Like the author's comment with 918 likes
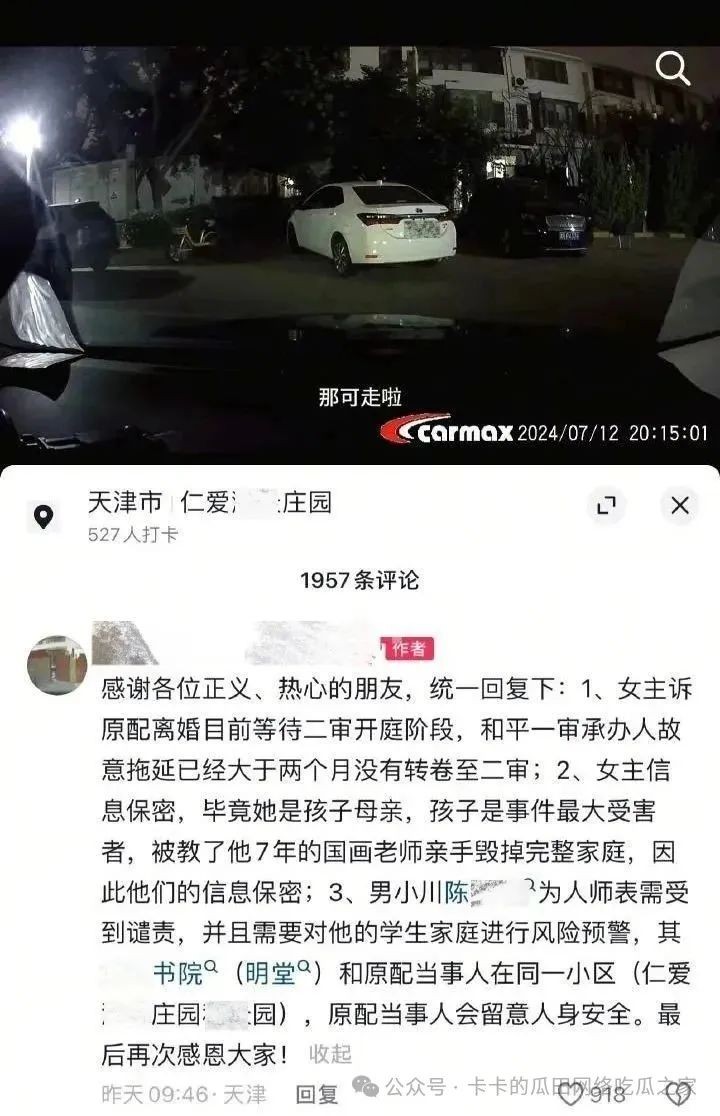The width and height of the screenshot is (720, 1116). pyautogui.click(x=572, y=1094)
